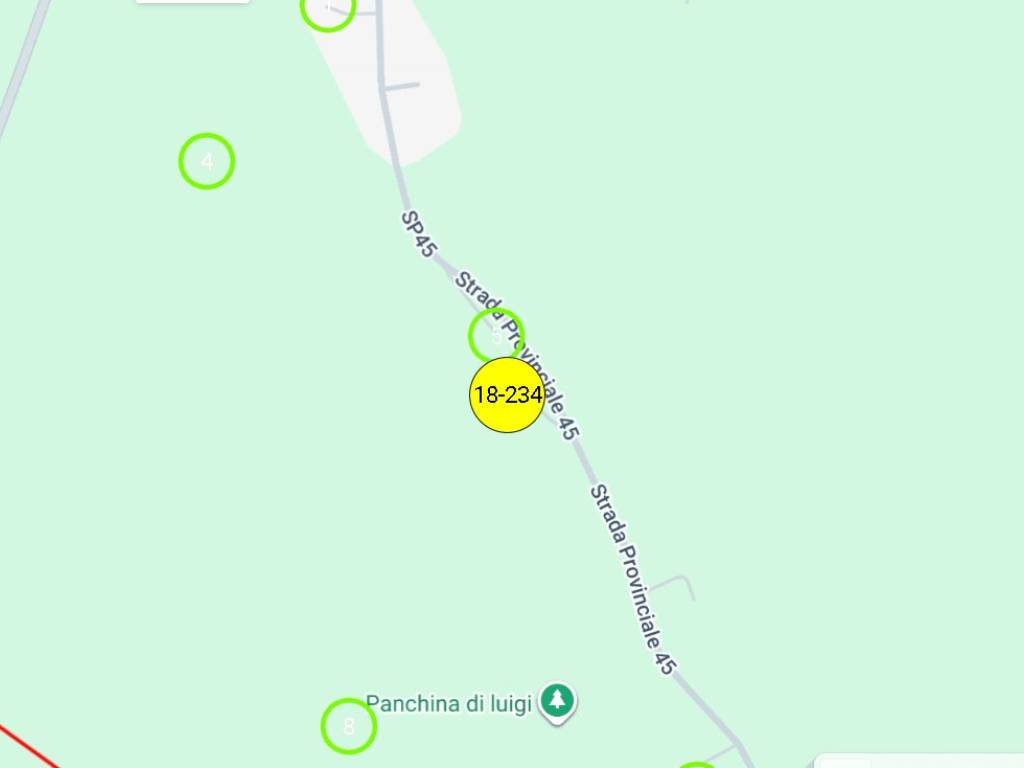Select the yellow 18-234 map marker
This screenshot has height=768, width=1024.
[x=507, y=395]
